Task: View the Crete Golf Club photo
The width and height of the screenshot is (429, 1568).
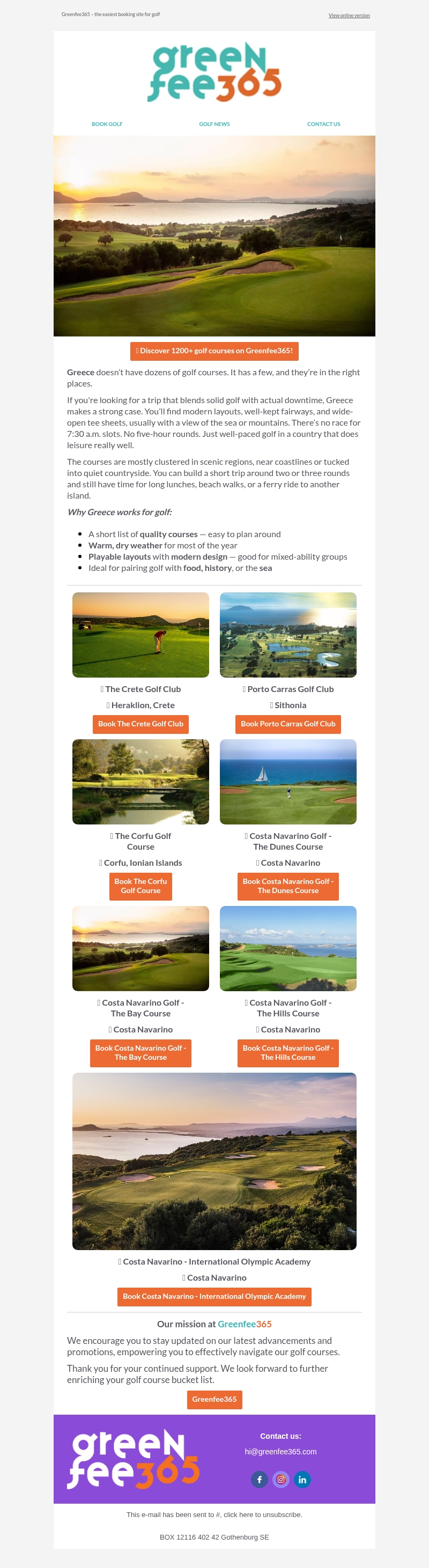Action: 140,634
